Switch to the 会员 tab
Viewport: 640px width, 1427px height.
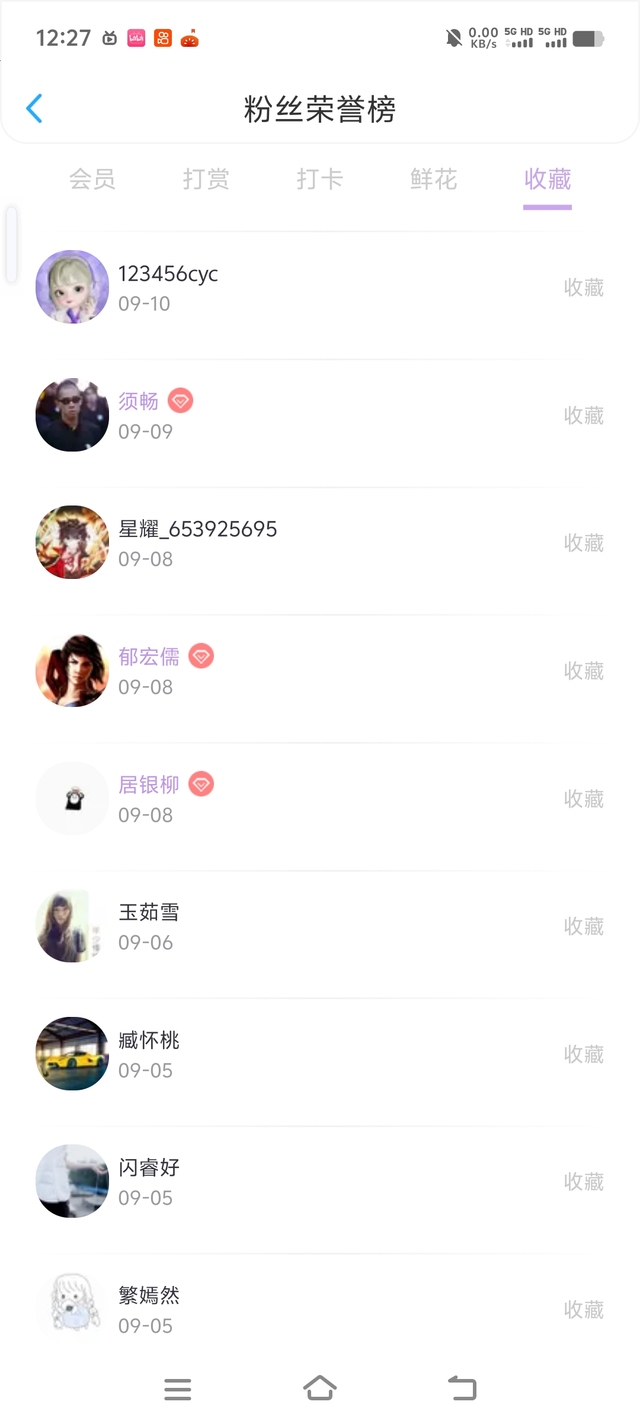[x=92, y=179]
